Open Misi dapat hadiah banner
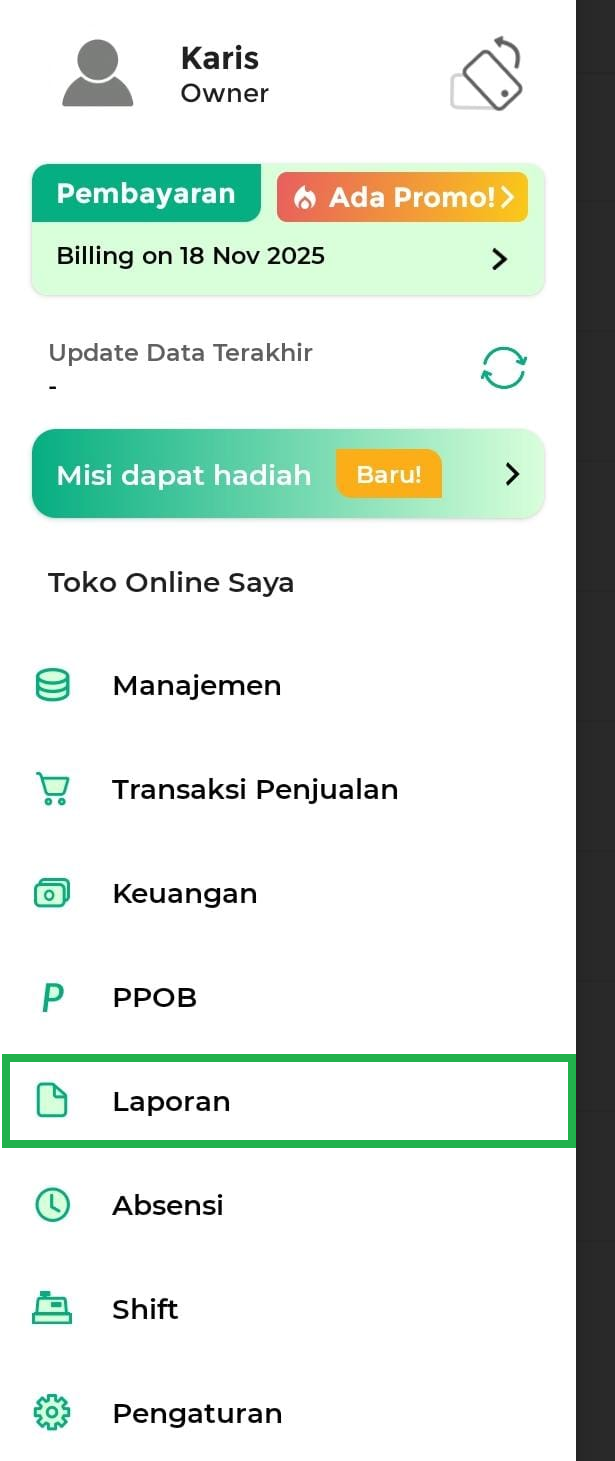Viewport: 615px width, 1461px height. pyautogui.click(x=288, y=474)
